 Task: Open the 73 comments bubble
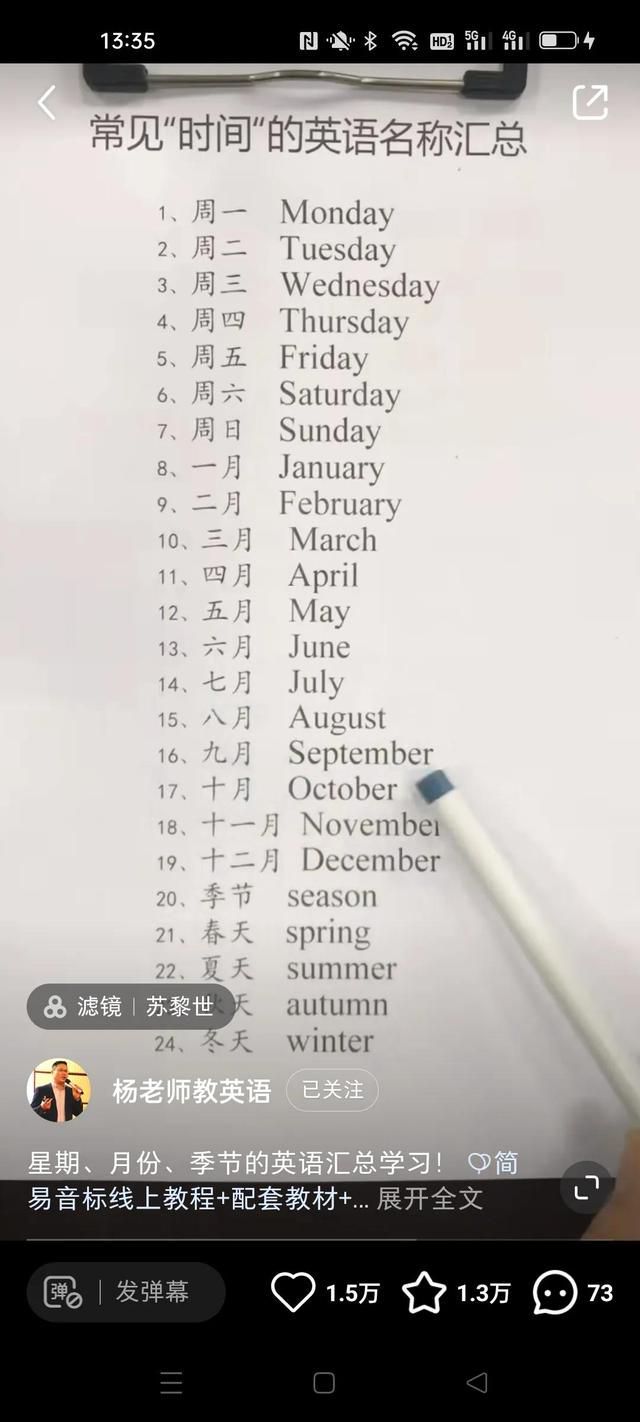tap(555, 1293)
